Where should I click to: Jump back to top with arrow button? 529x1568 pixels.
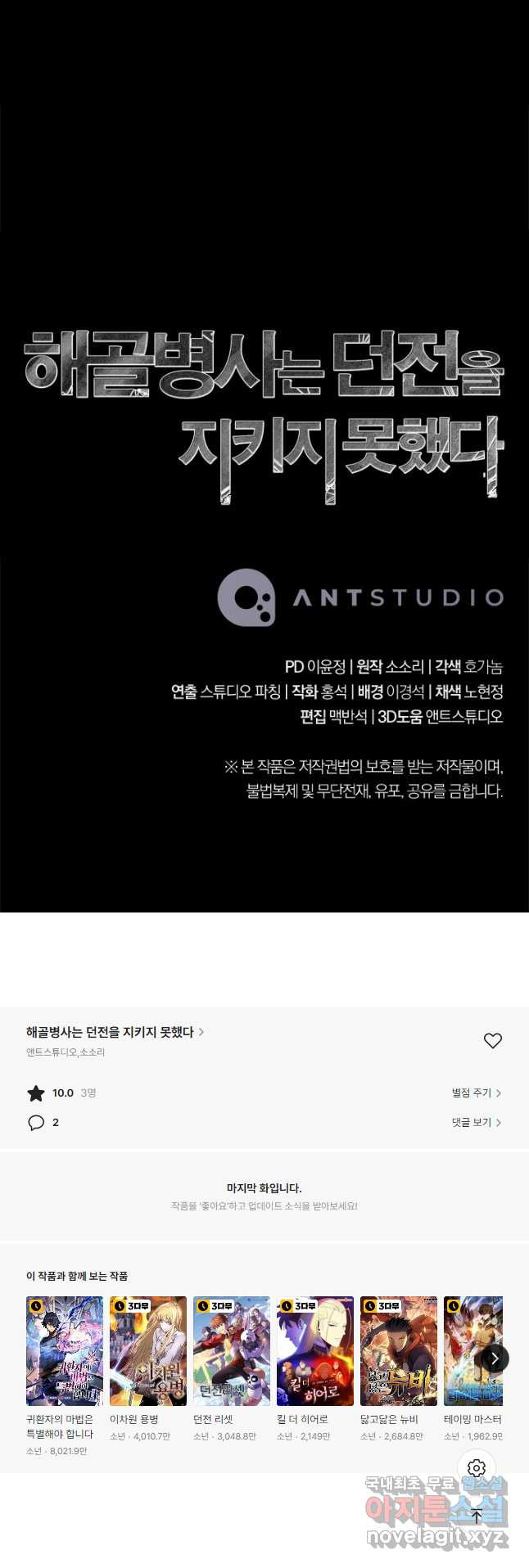tap(477, 1515)
